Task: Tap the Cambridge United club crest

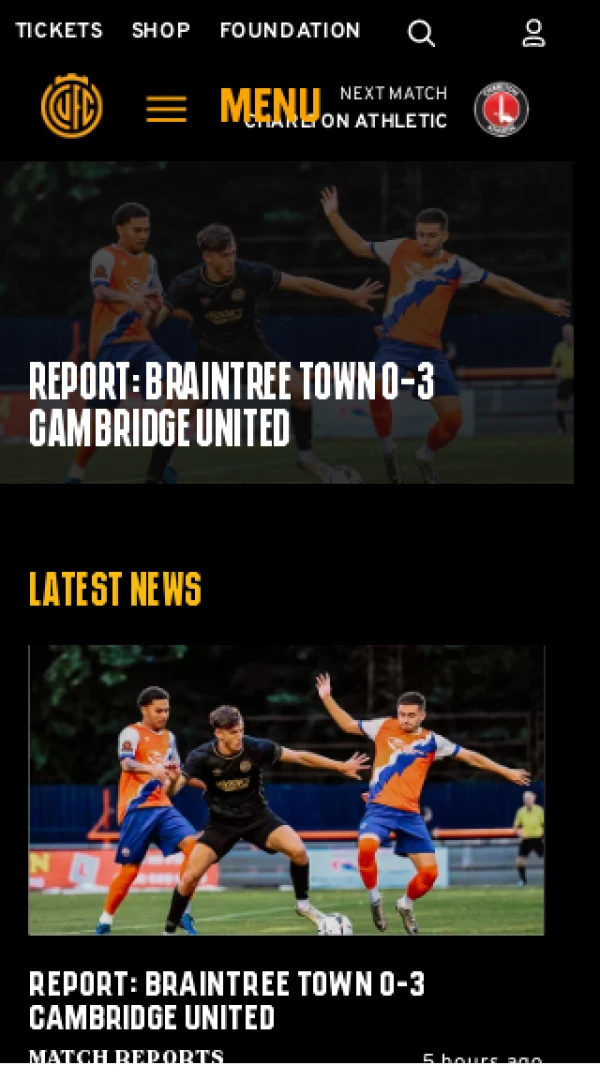Action: tap(71, 107)
